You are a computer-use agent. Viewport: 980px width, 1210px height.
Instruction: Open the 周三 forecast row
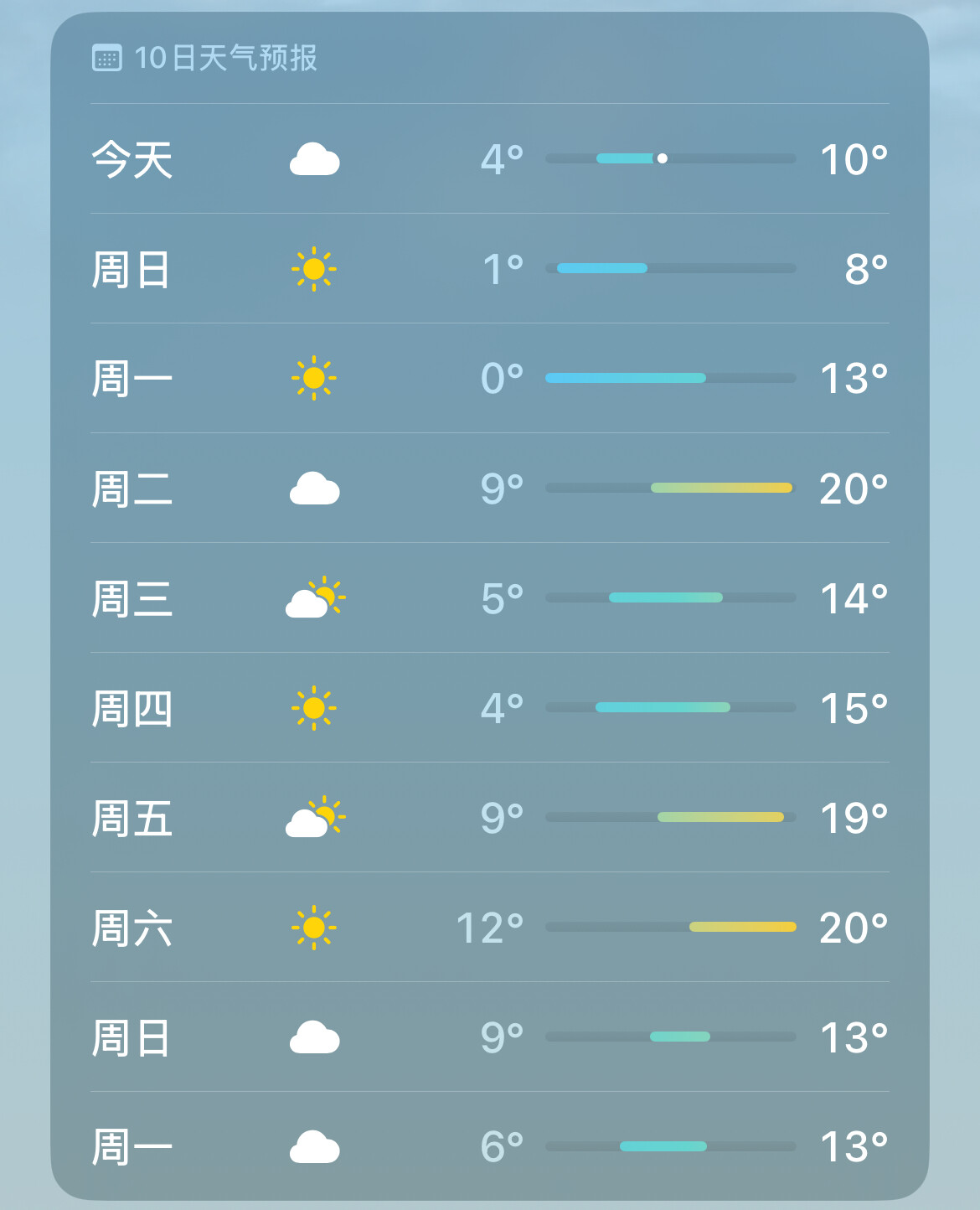(x=489, y=598)
